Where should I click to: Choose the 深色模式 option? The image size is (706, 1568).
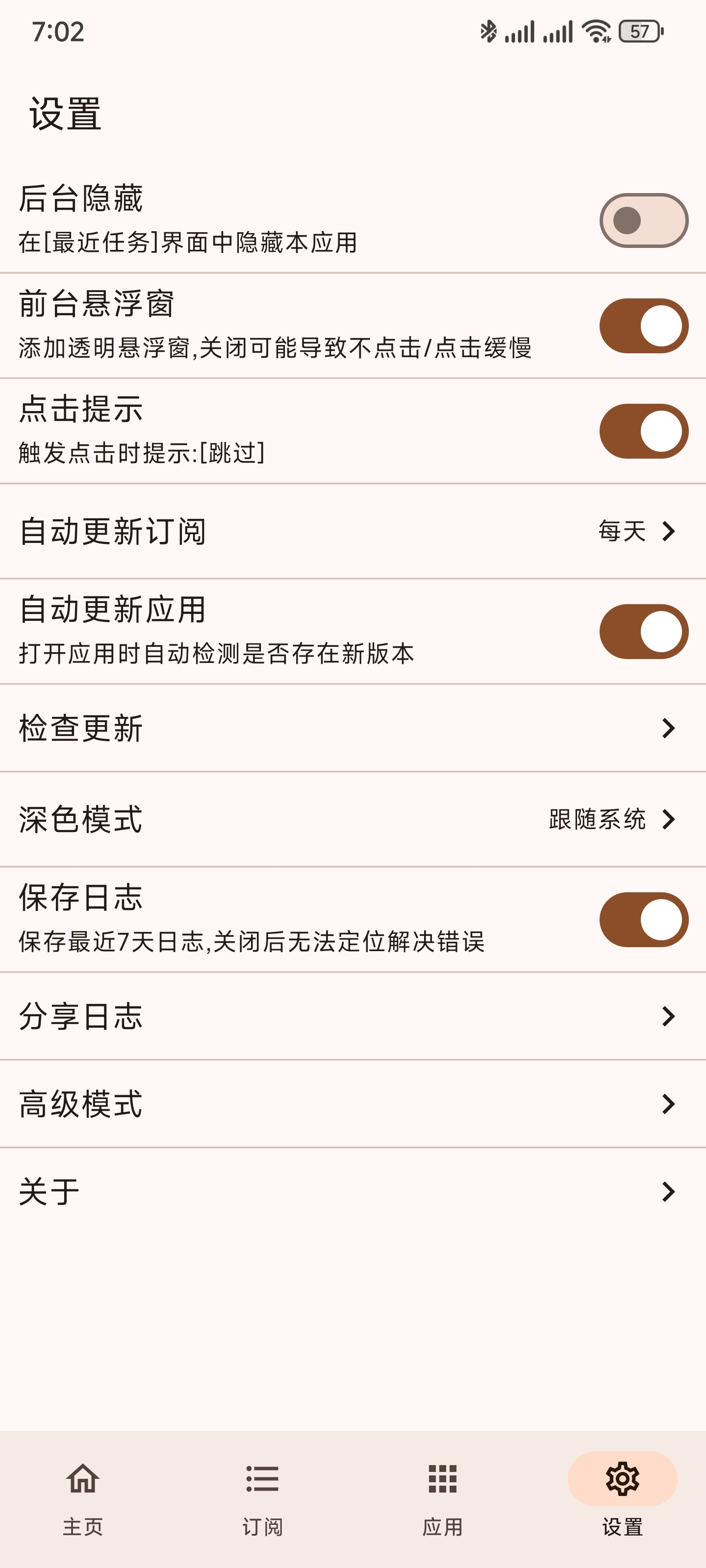click(x=353, y=819)
